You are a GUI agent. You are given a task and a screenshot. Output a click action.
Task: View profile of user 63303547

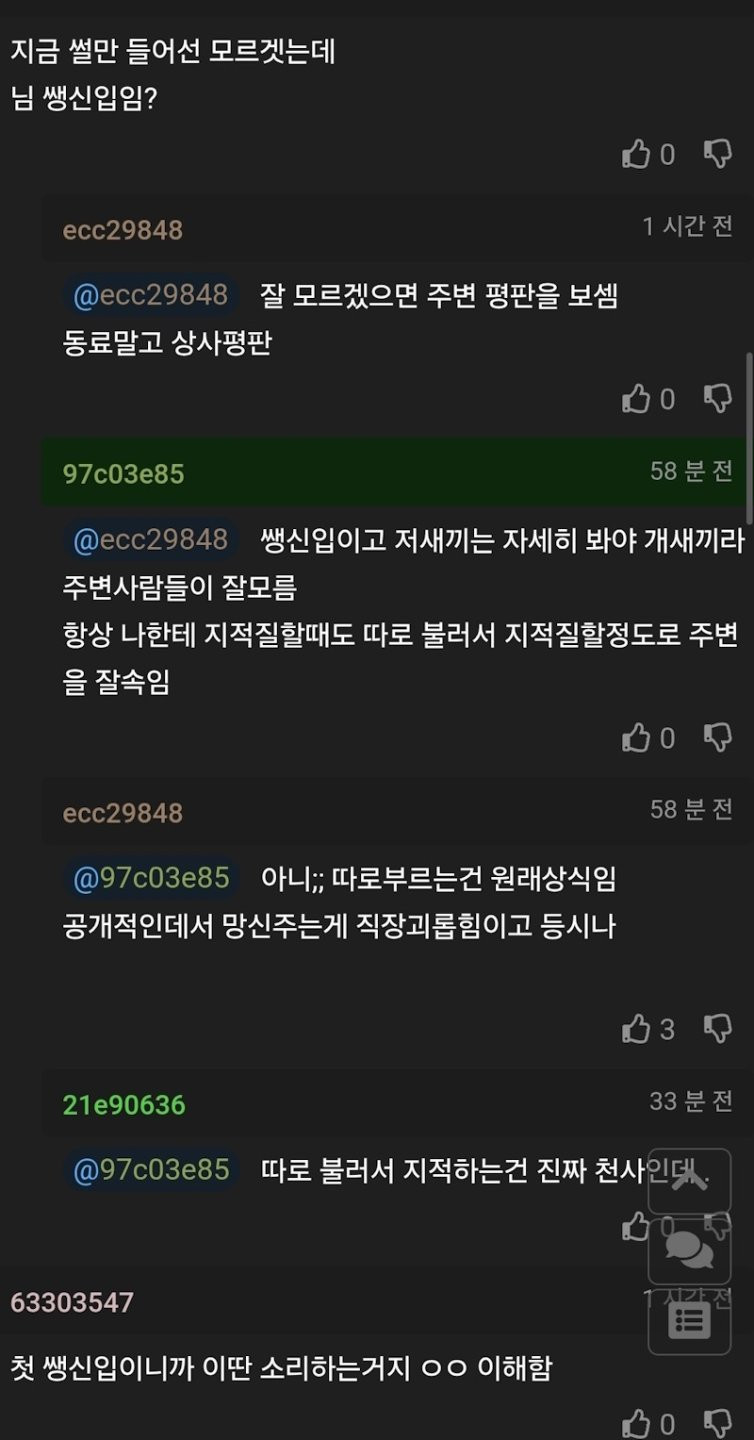coord(72,1302)
